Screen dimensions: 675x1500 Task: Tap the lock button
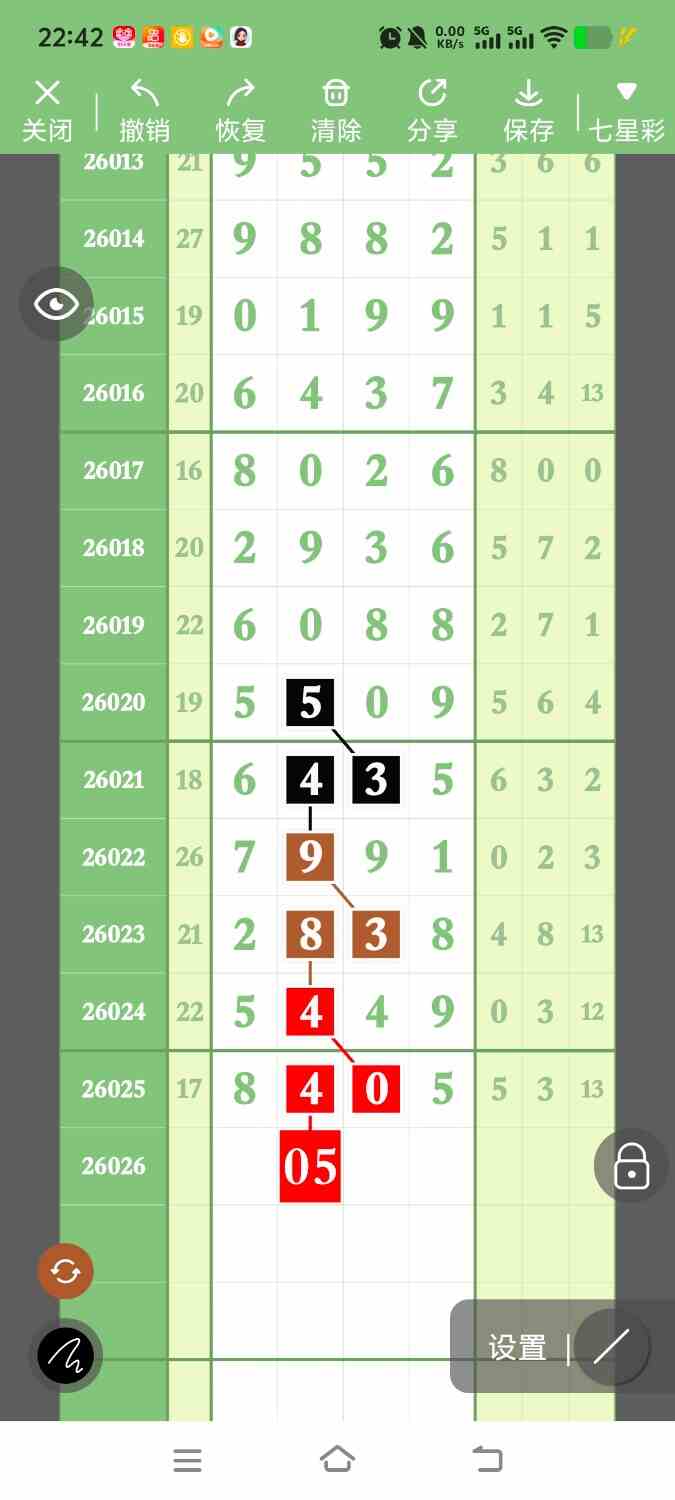pos(631,1165)
